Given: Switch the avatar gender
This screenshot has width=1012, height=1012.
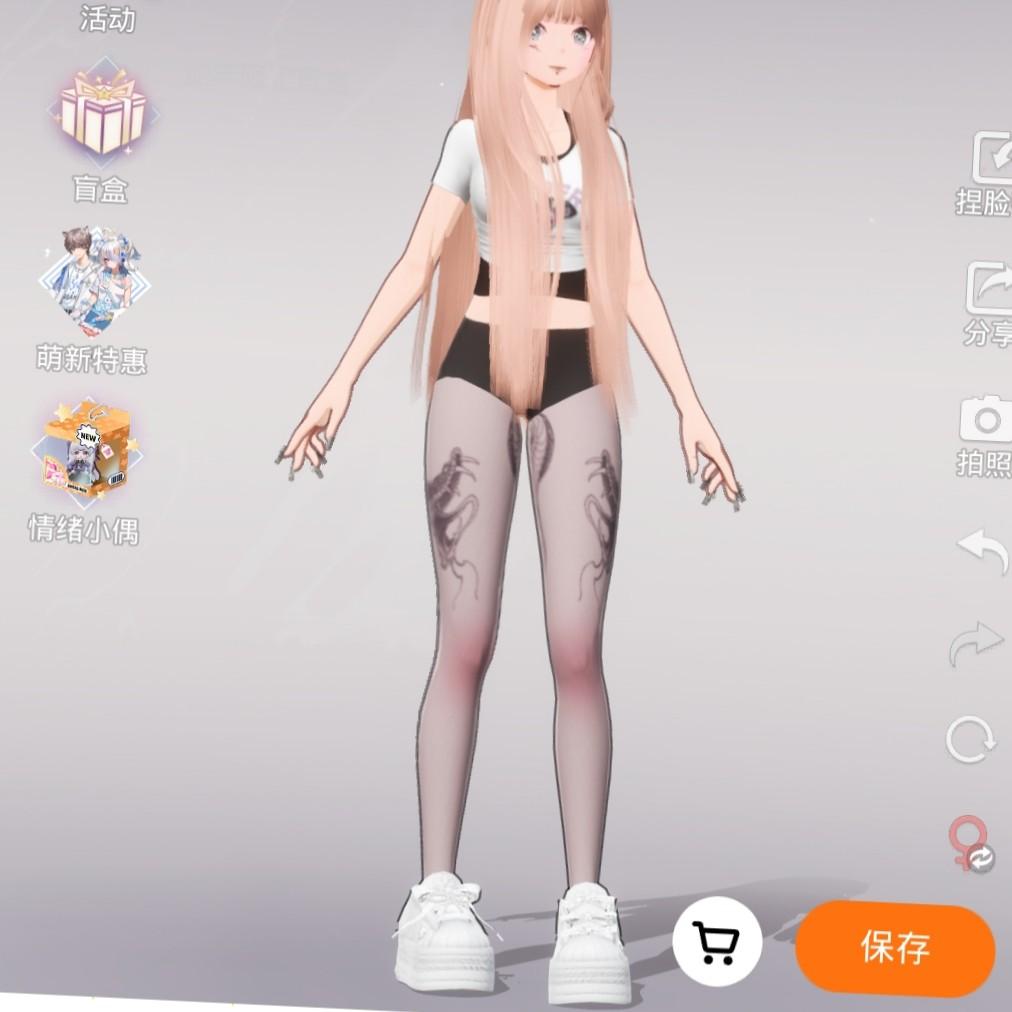Looking at the screenshot, I should pyautogui.click(x=972, y=843).
